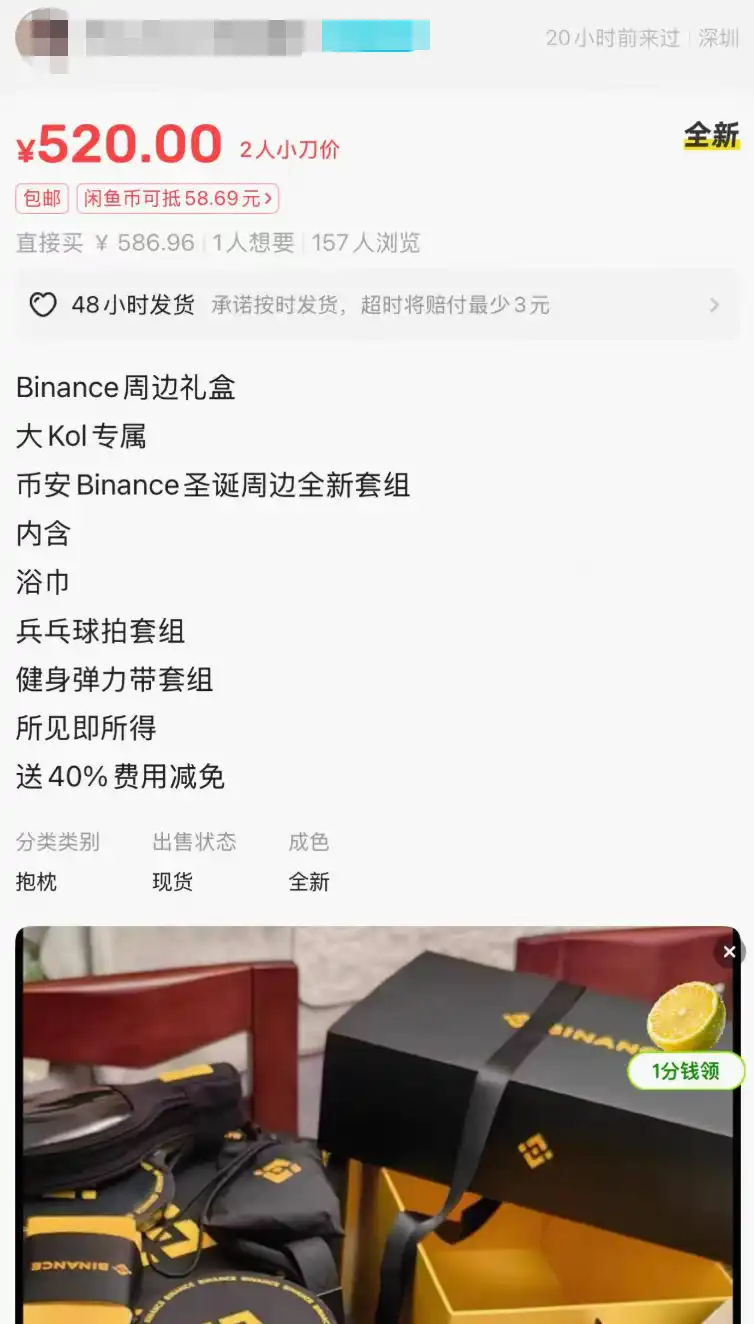The width and height of the screenshot is (754, 1324).
Task: Select the 成色 全新 condition field
Action: [311, 883]
